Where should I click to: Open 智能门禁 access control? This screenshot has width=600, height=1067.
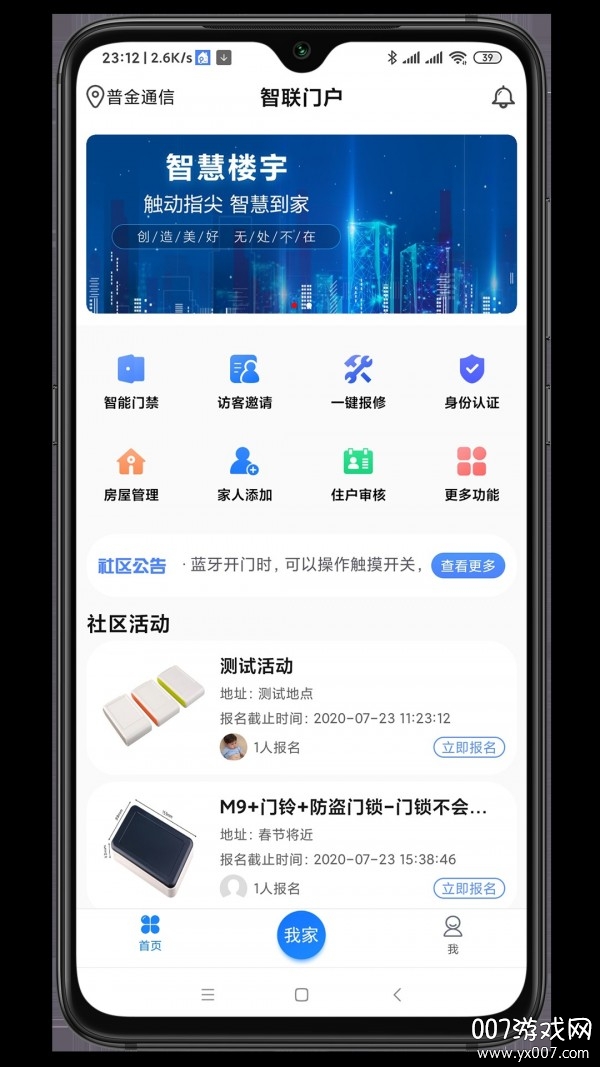click(x=131, y=382)
